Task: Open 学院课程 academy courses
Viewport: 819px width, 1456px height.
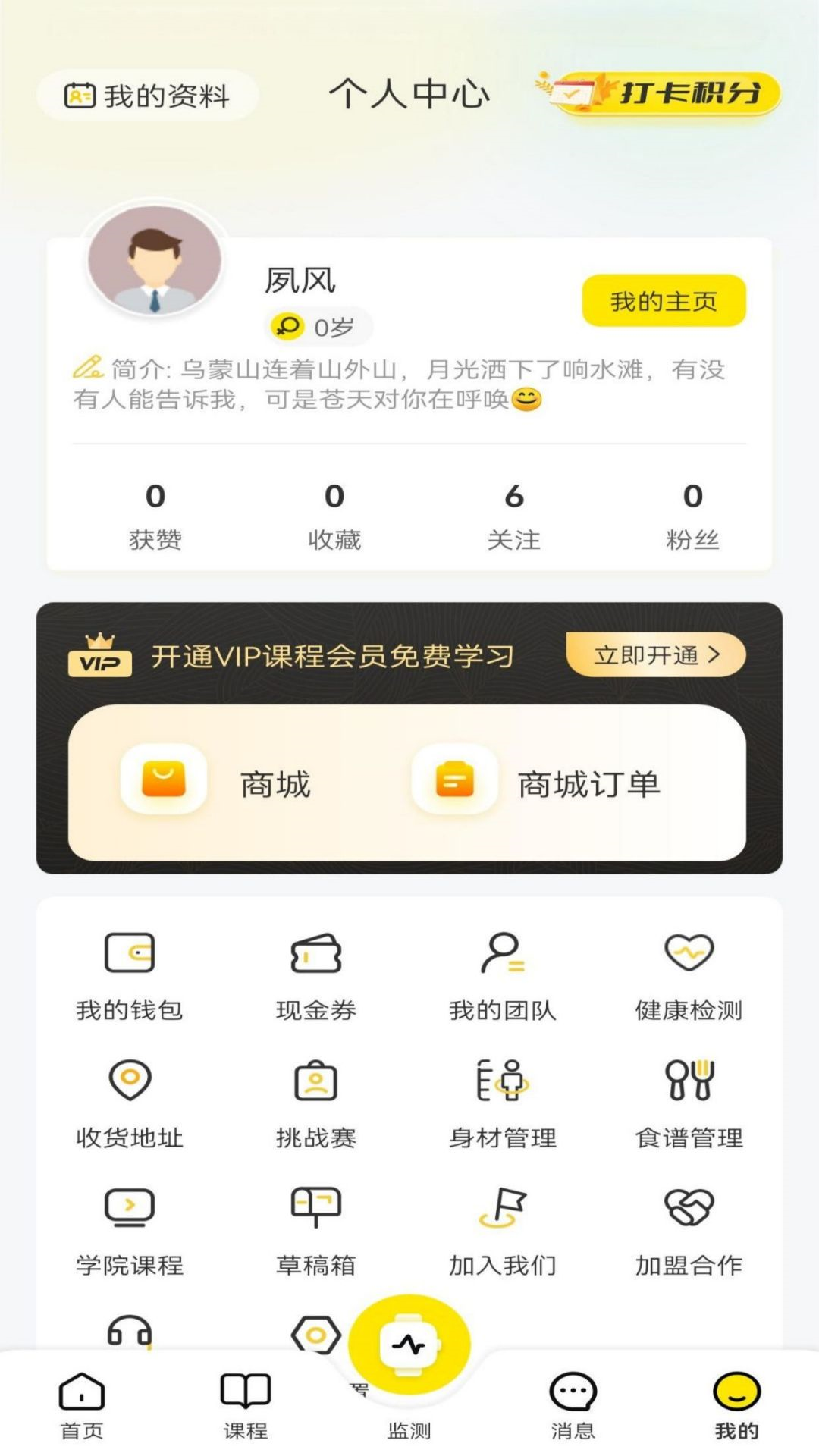Action: tap(130, 1232)
